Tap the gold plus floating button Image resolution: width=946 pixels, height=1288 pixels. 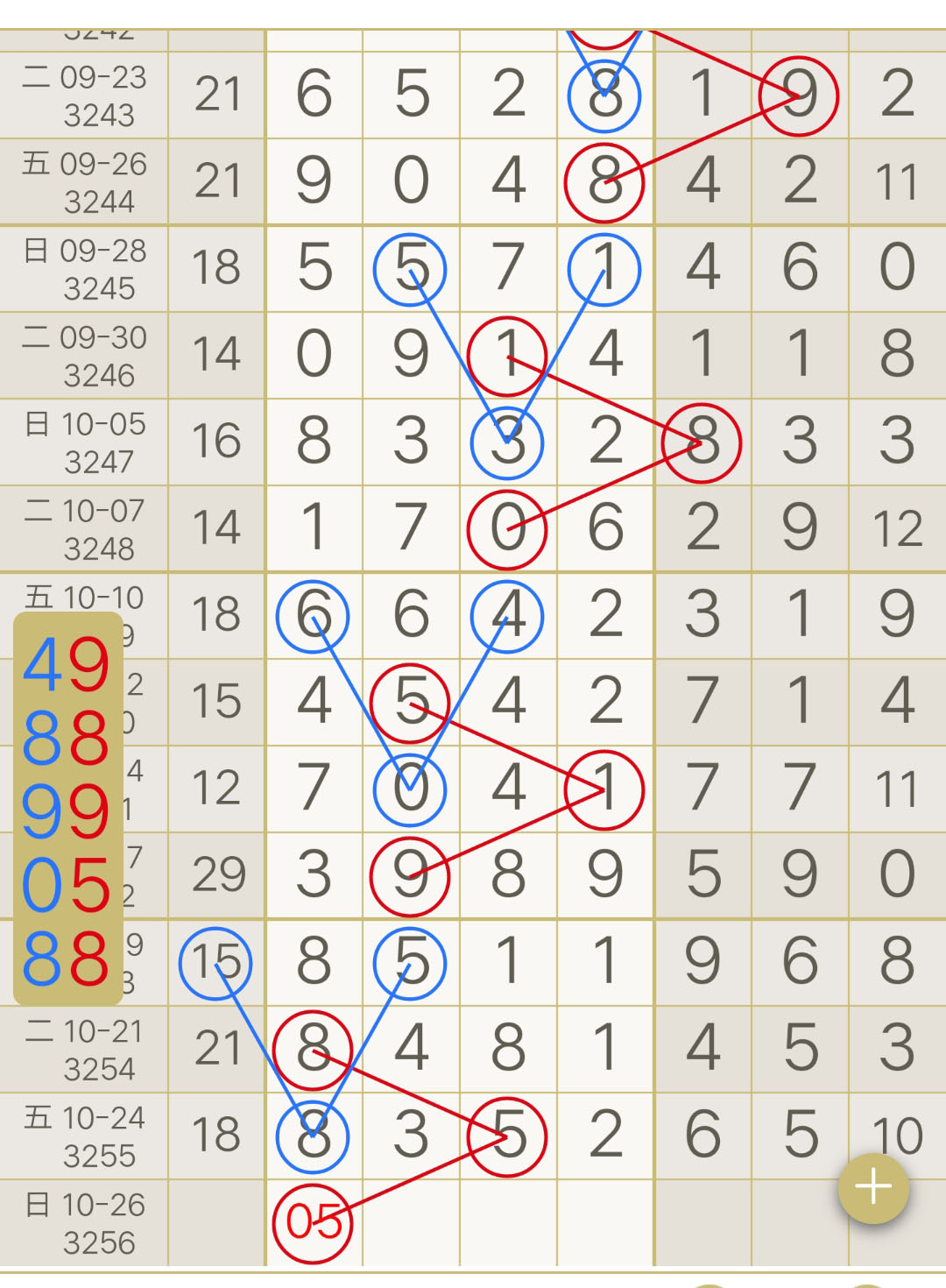[x=873, y=1187]
